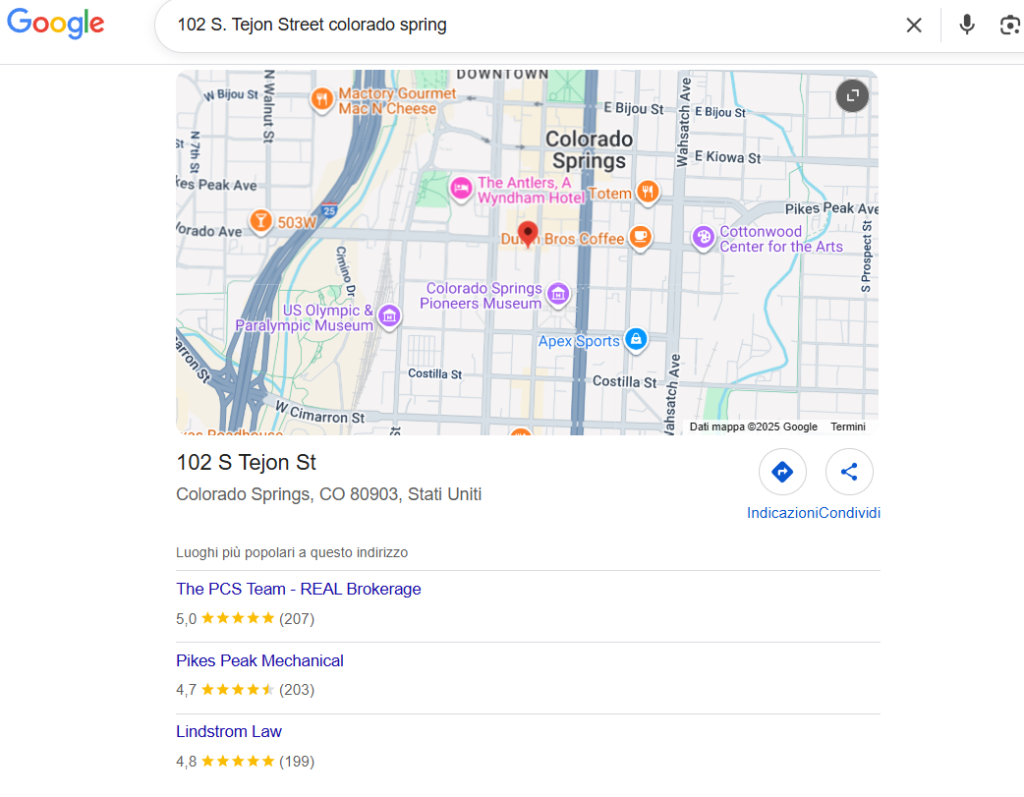Expand the map to full view
1024x797 pixels.
pos(852,95)
